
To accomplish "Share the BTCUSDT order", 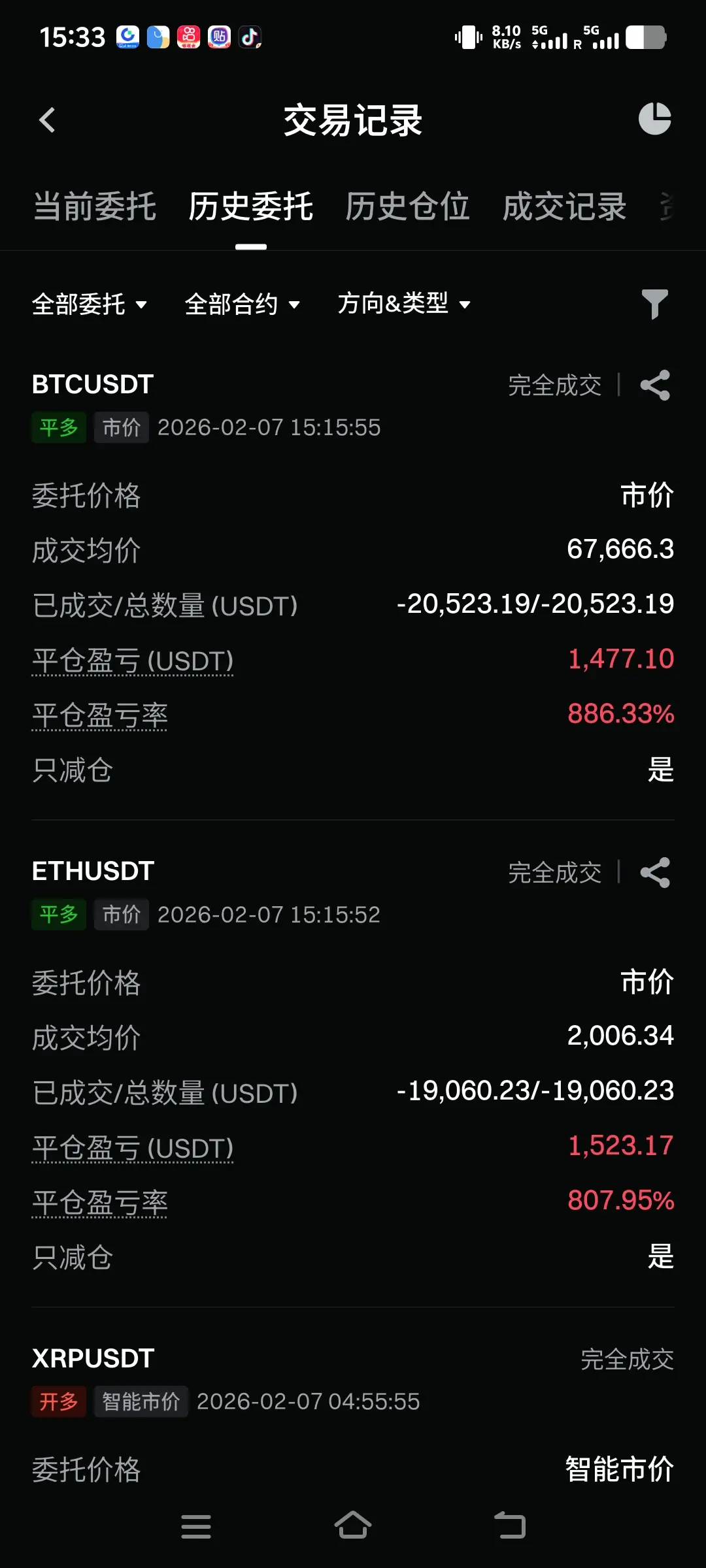I will (655, 385).
